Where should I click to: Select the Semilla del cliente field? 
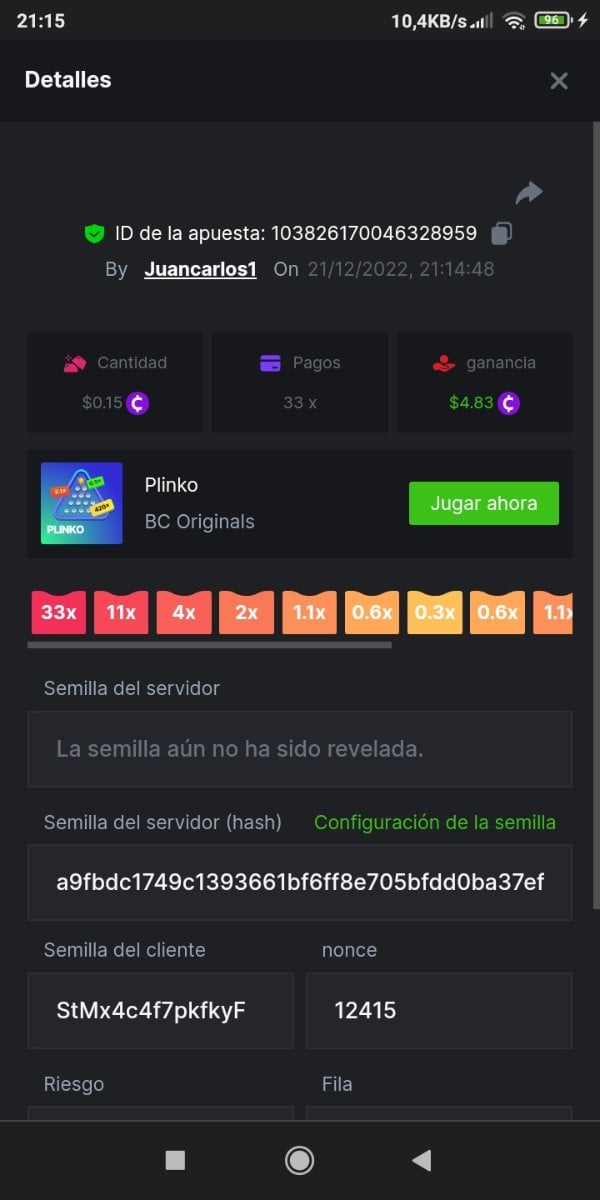click(x=160, y=1010)
